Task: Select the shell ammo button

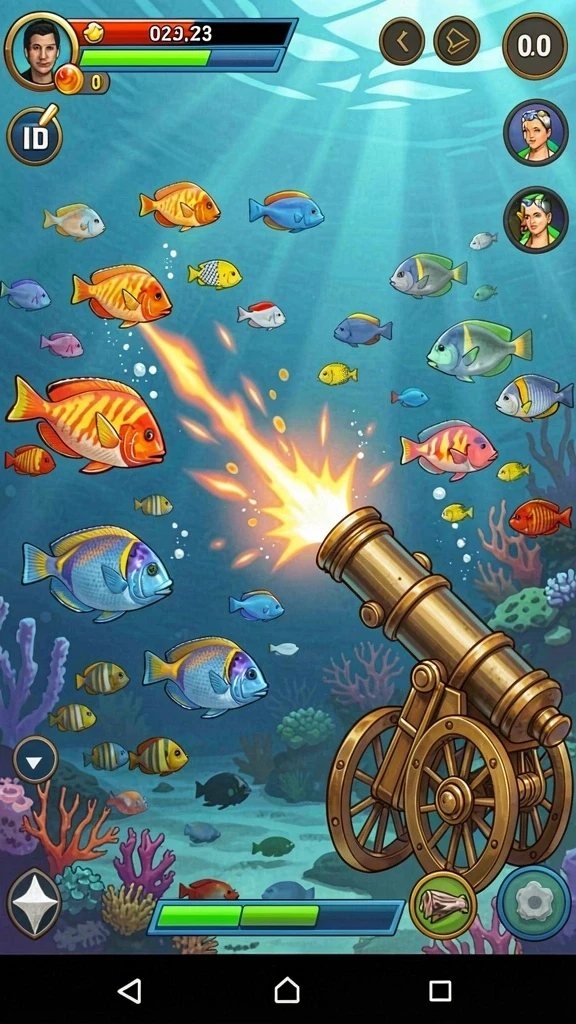Action: tap(443, 904)
